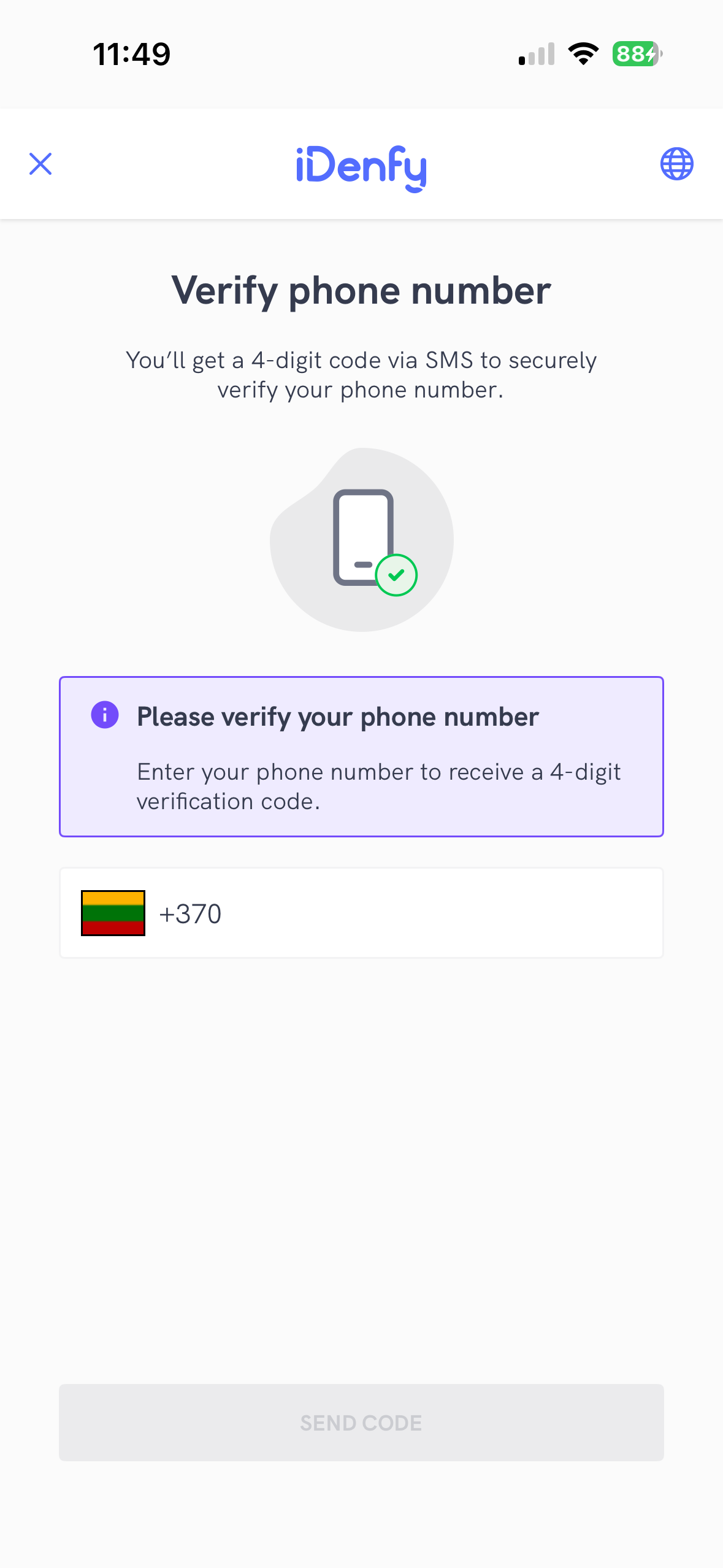Open the language selector globe
723x1568 pixels.
(x=676, y=164)
